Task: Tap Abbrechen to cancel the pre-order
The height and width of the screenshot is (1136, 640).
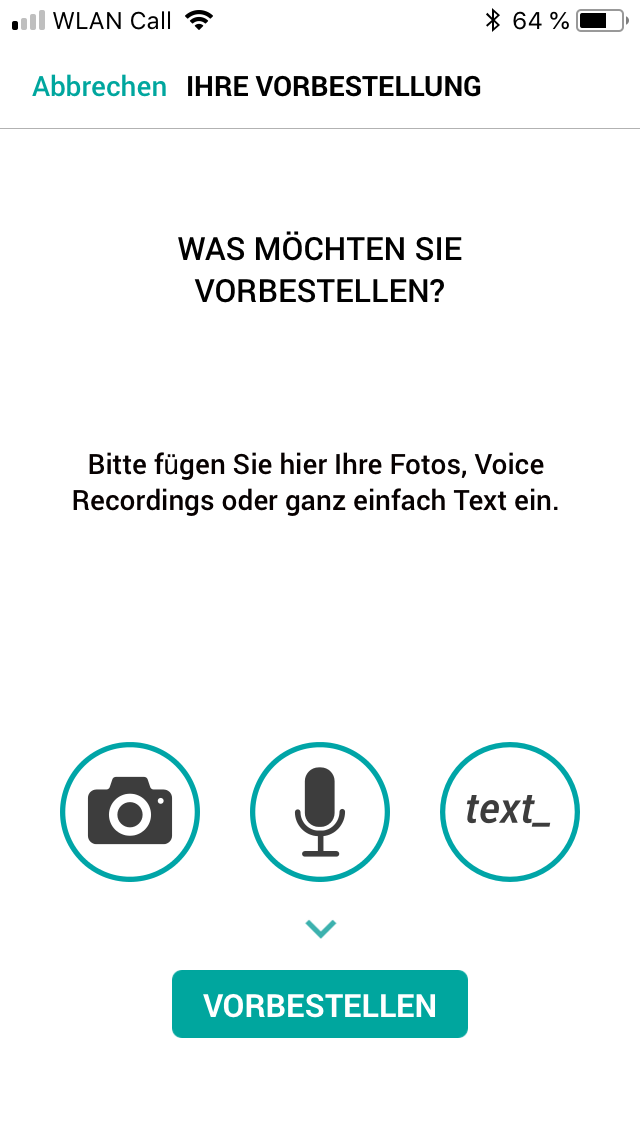Action: point(99,86)
